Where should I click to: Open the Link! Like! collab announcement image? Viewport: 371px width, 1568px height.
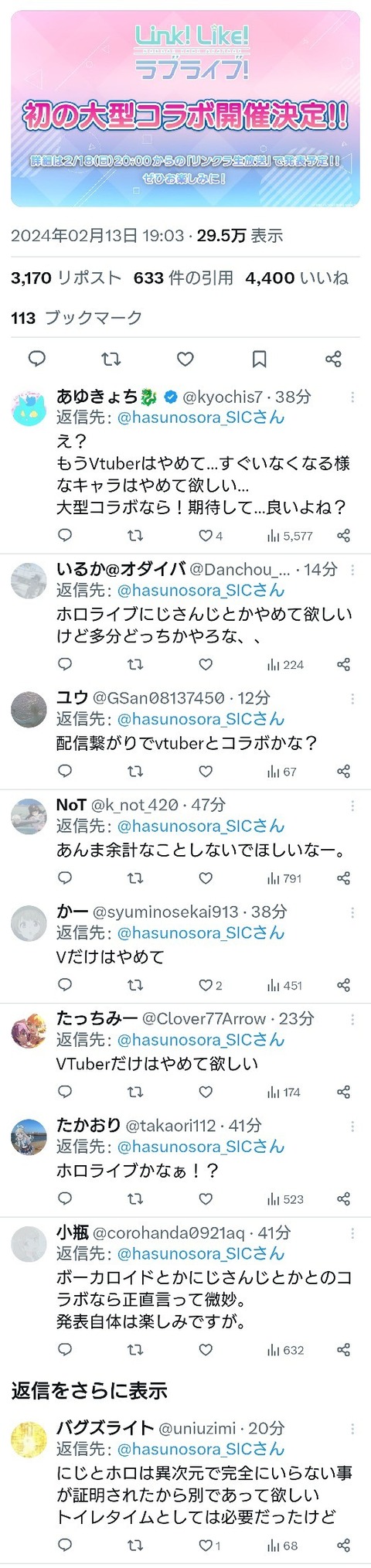[185, 108]
